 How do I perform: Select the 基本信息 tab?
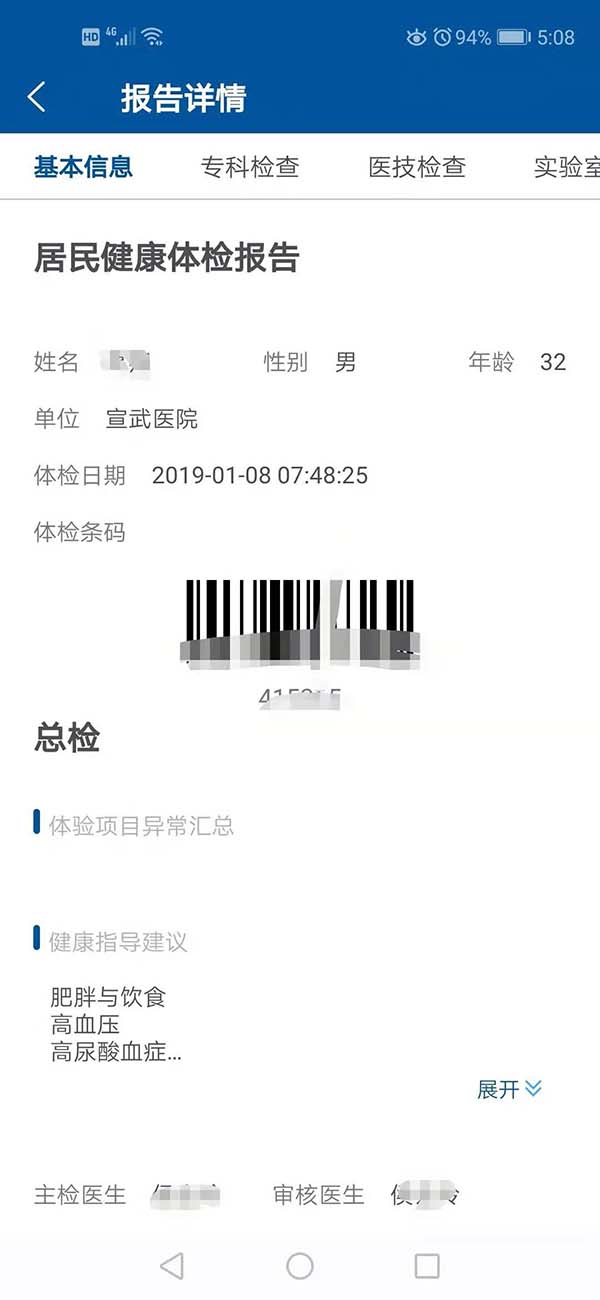[83, 167]
